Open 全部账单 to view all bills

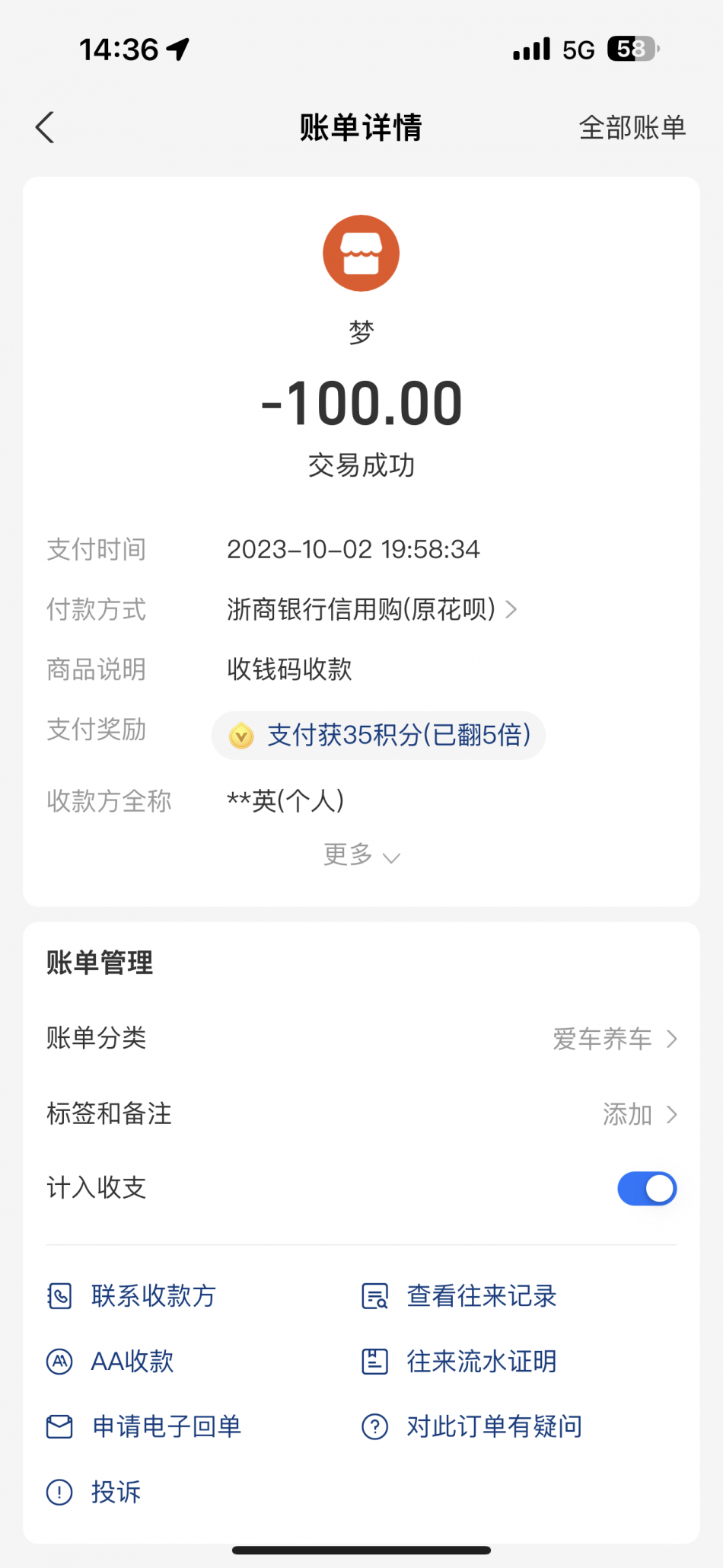point(632,127)
